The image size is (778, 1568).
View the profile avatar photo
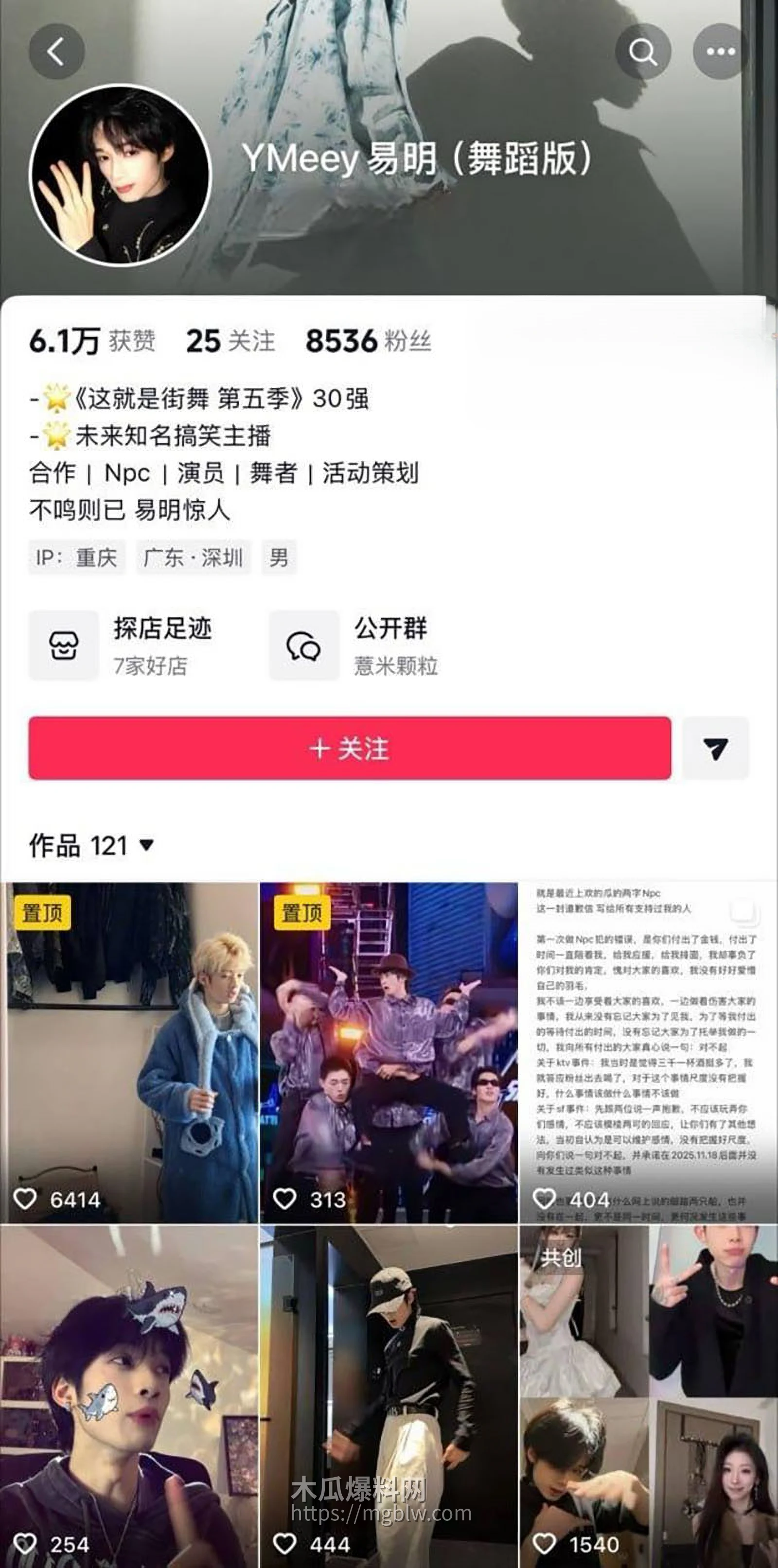[120, 176]
